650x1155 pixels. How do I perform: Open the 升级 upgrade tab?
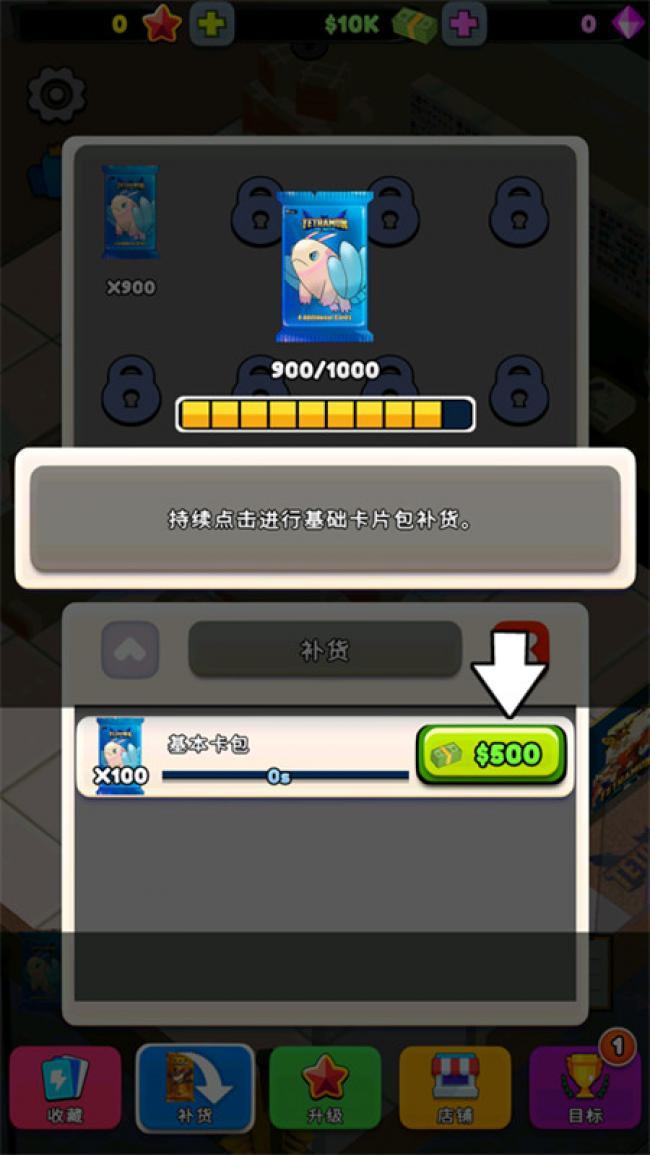(x=325, y=1088)
